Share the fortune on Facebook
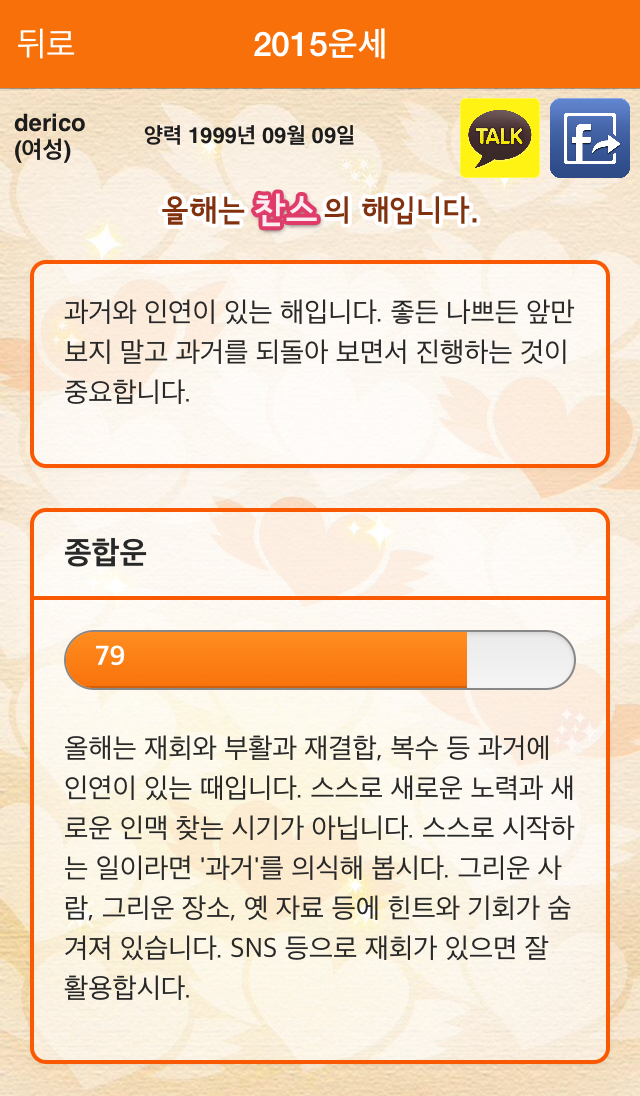 pyautogui.click(x=590, y=138)
